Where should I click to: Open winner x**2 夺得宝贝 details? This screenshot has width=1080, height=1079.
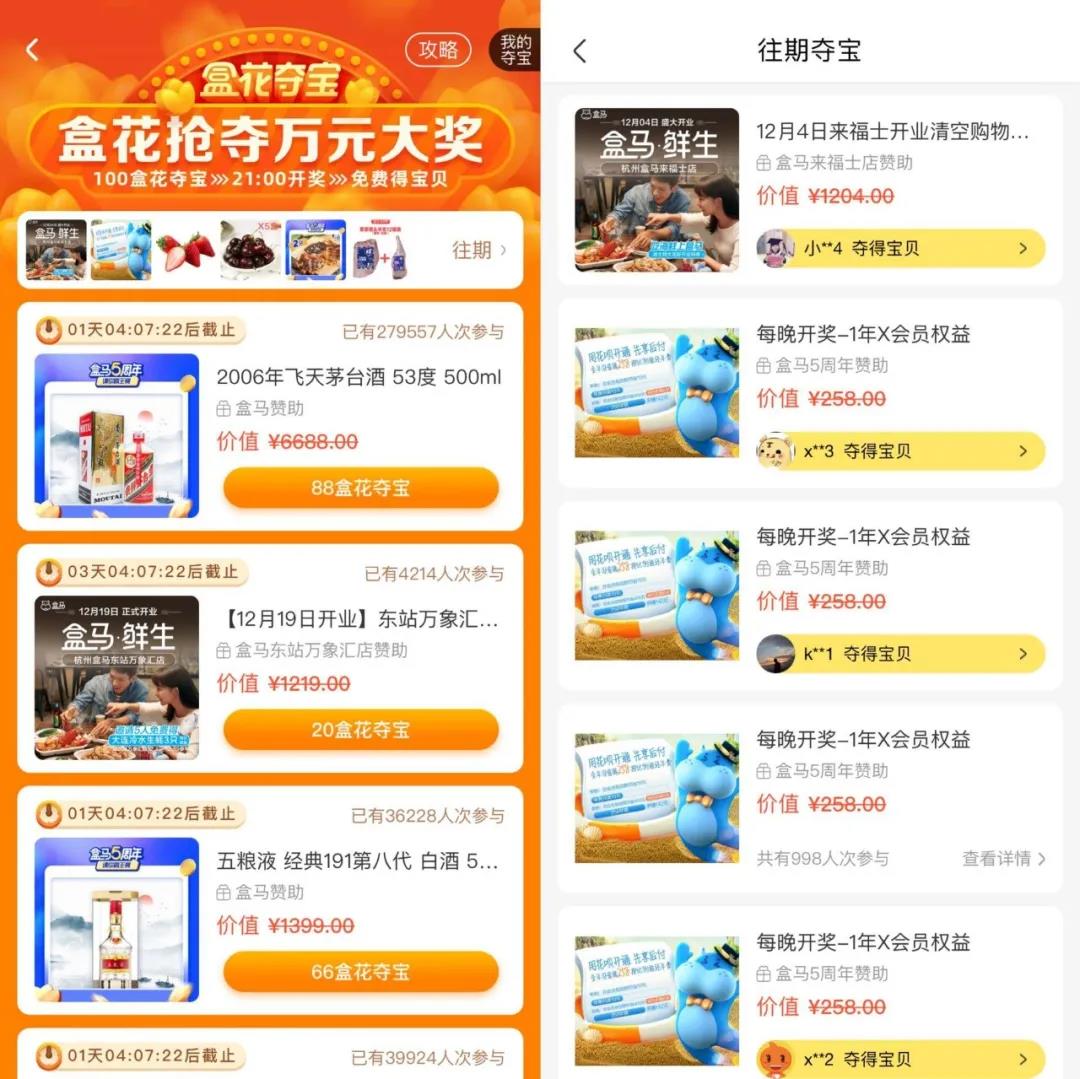tap(900, 1059)
